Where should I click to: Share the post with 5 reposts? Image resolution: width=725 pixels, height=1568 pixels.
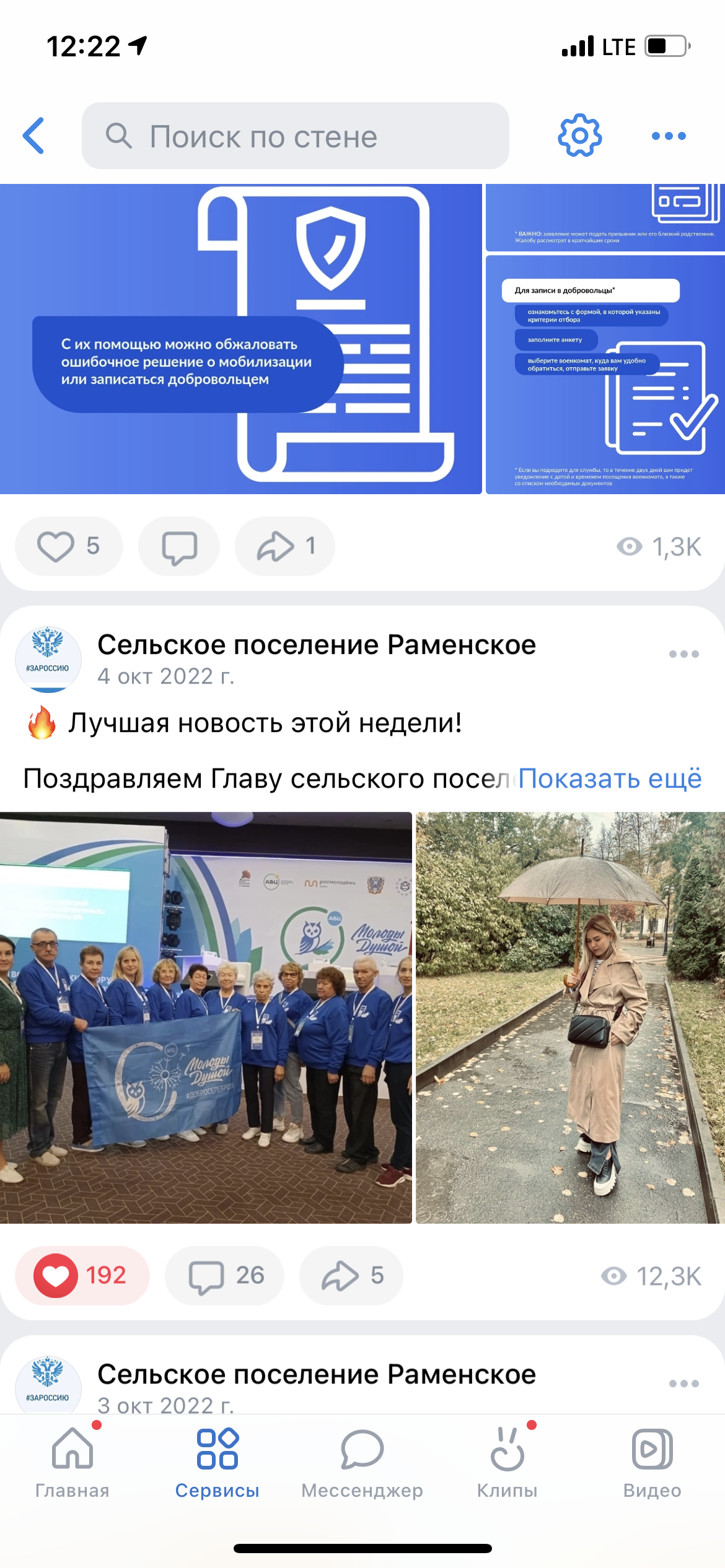[x=351, y=1276]
